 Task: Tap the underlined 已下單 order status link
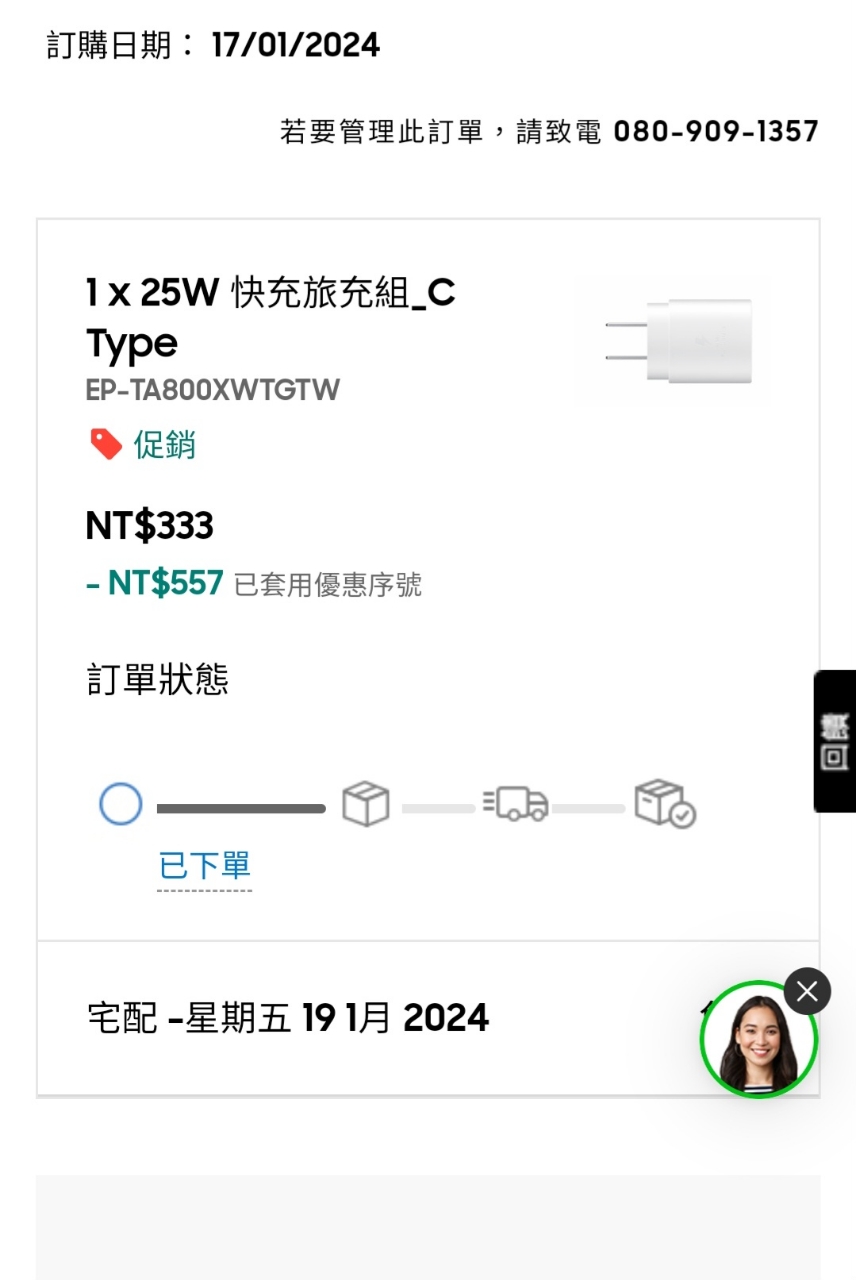click(x=205, y=866)
